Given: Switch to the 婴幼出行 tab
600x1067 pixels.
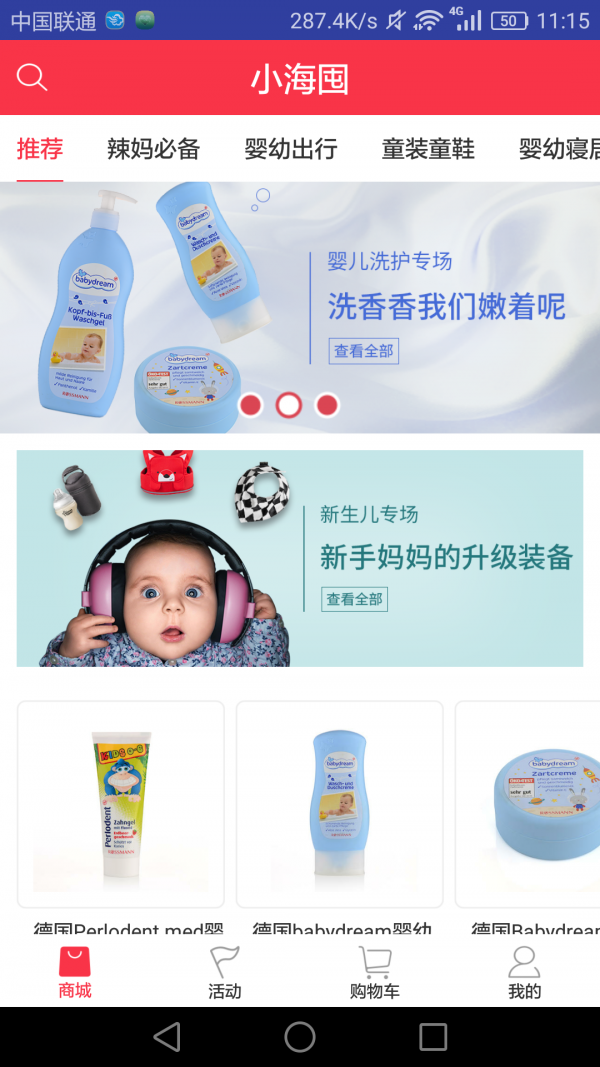Looking at the screenshot, I should (291, 150).
